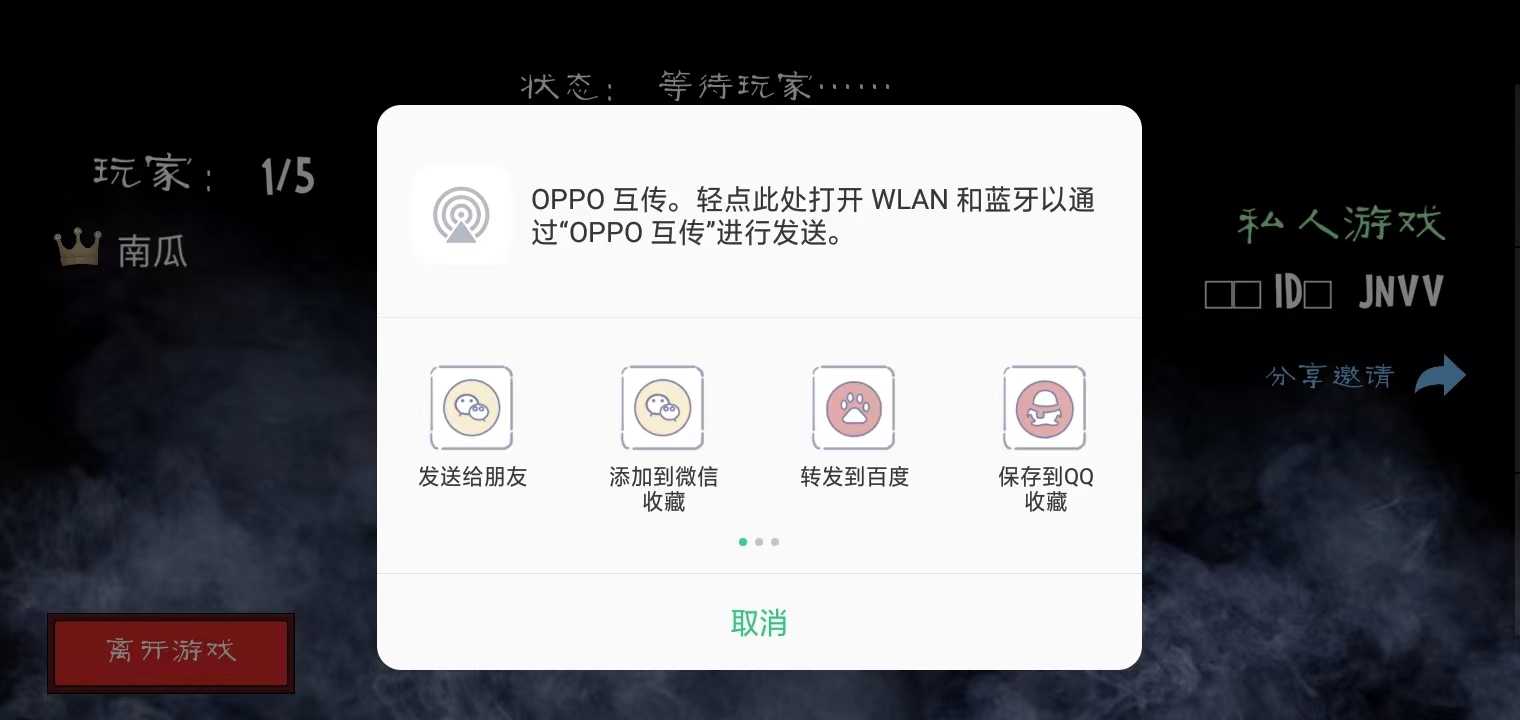Dismiss the share sheet with 取消
This screenshot has height=720, width=1520.
click(759, 622)
